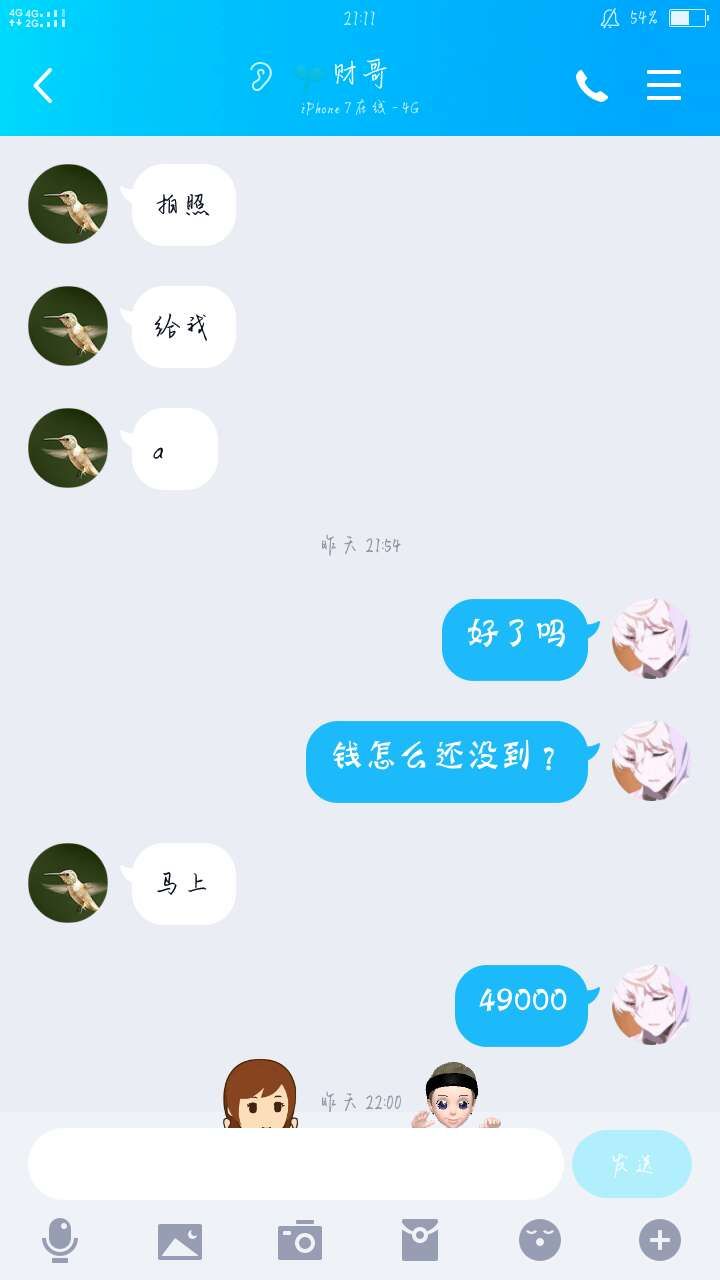720x1280 pixels.
Task: Open the photo gallery picker
Action: click(x=180, y=1241)
